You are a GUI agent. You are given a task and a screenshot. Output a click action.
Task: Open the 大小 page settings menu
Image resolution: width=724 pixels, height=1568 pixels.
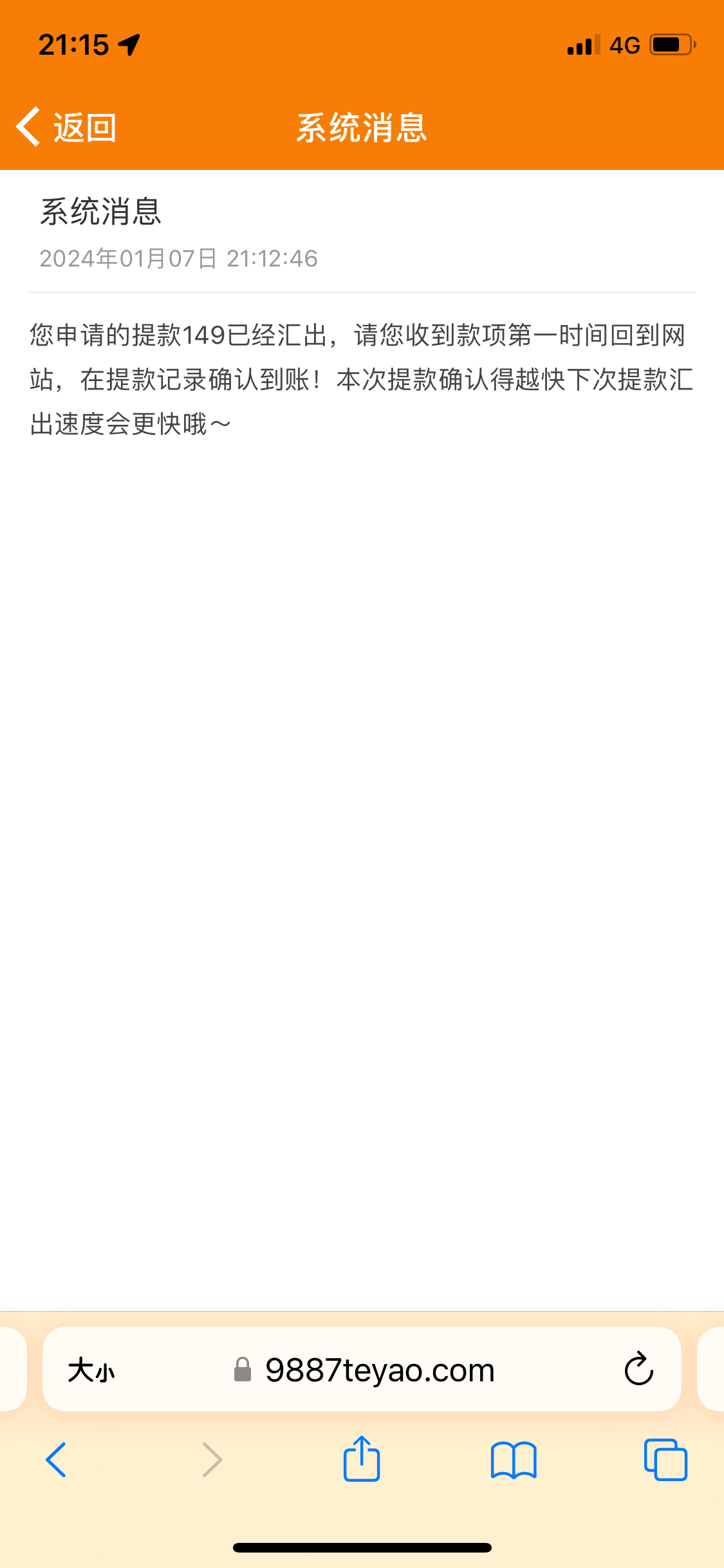click(x=91, y=1370)
